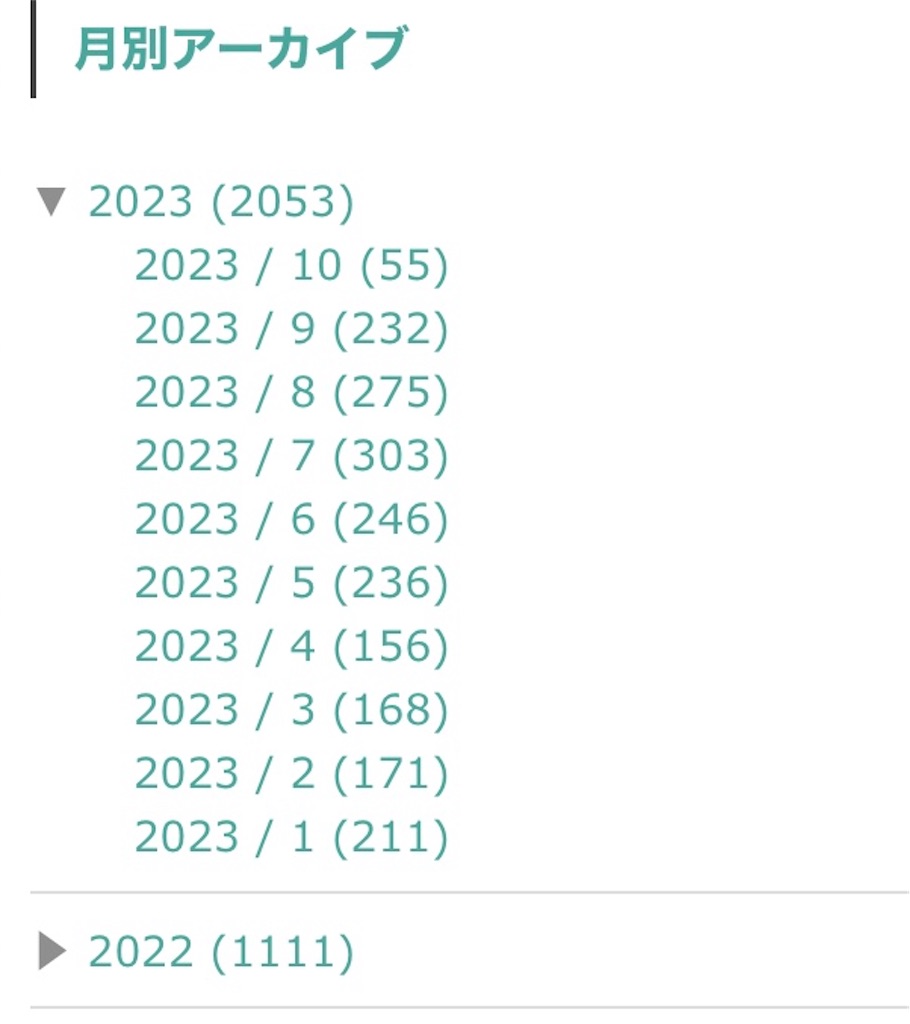Collapse the 2023 archive arrow
Viewport: 910px width, 1024px height.
52,202
